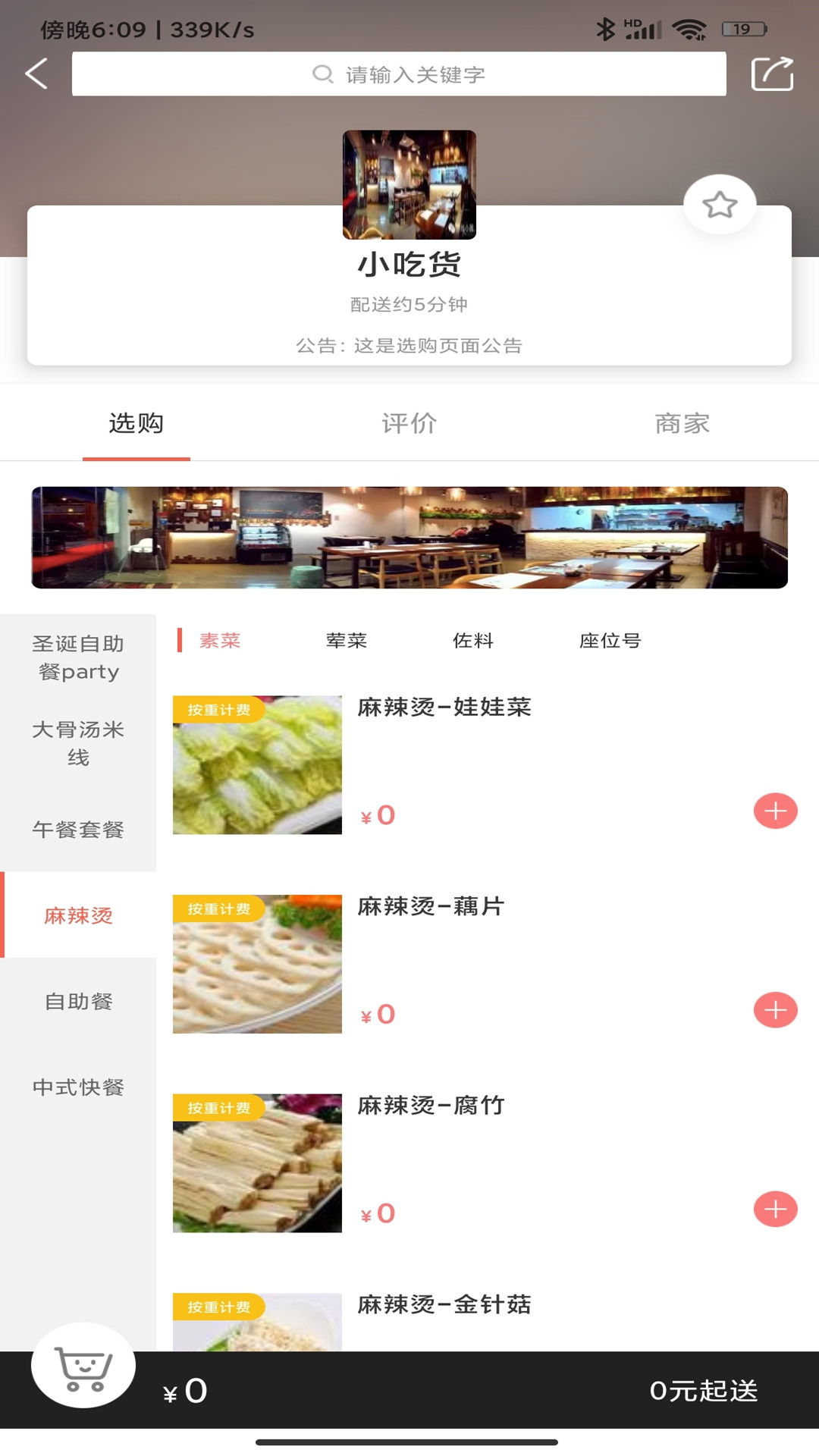Open the shopping cart

83,1363
